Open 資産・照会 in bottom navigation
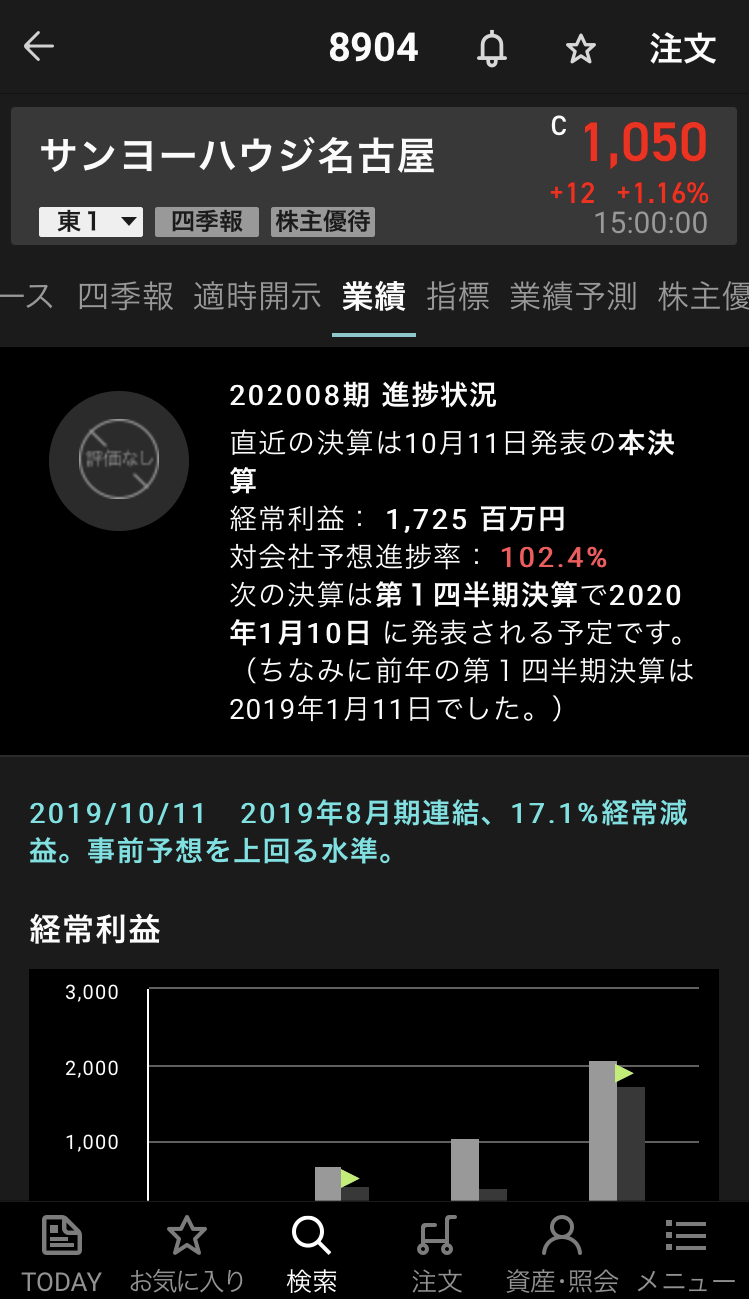The width and height of the screenshot is (749, 1299). (x=561, y=1251)
